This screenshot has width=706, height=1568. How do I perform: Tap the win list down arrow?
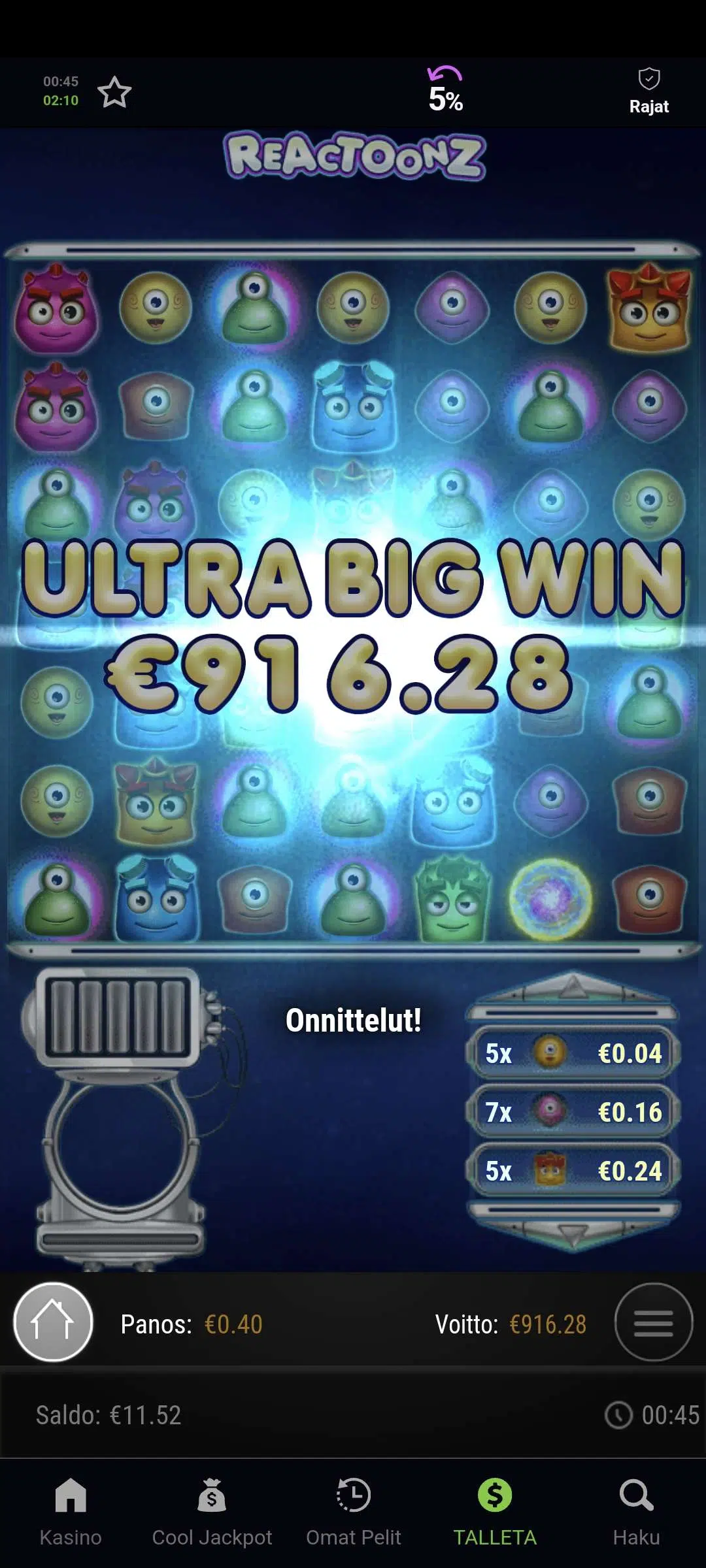pyautogui.click(x=573, y=1233)
